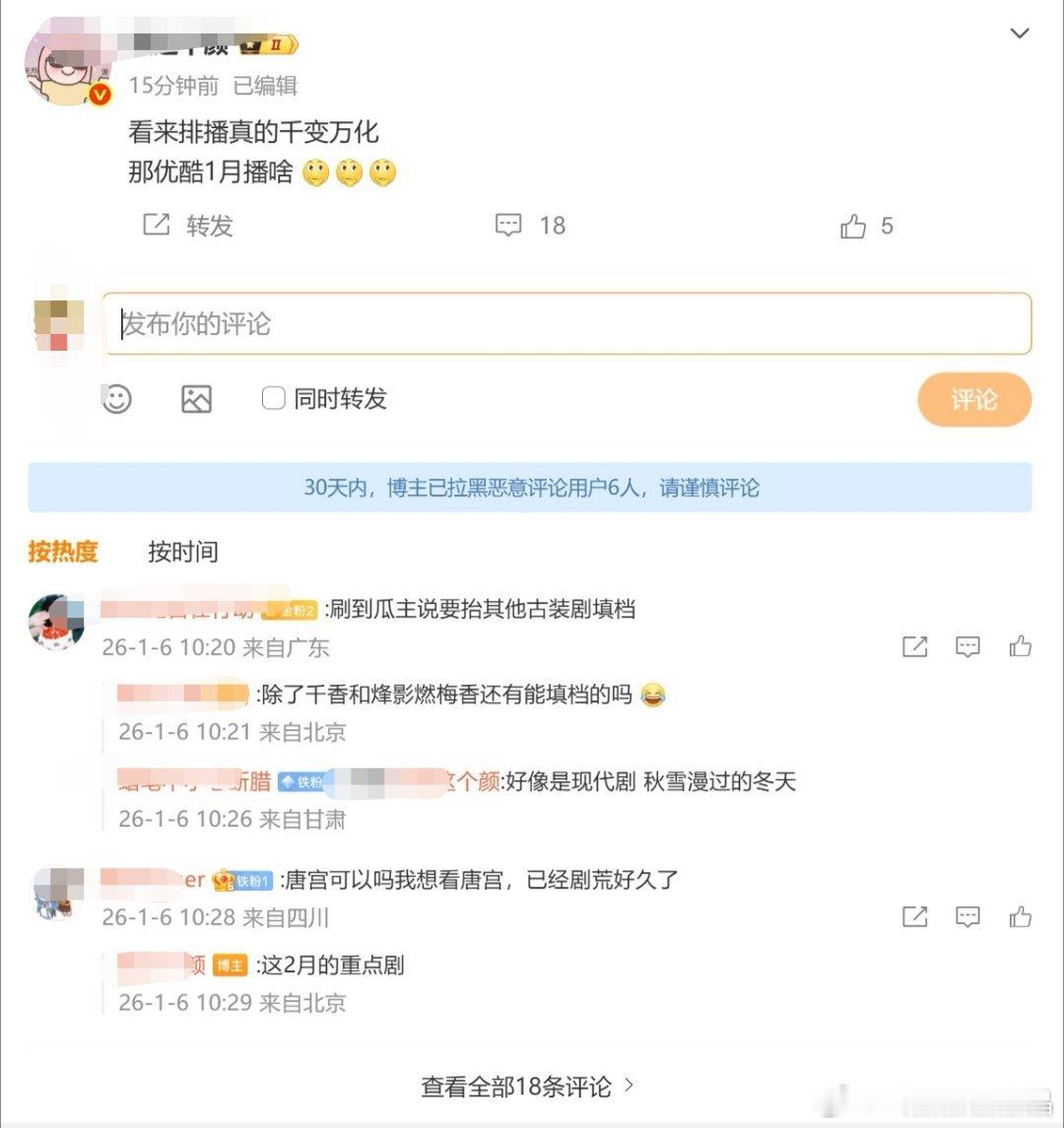Click the 金粉2 badge next to the commenter name
Screen dimensions: 1064x1128
[292, 610]
